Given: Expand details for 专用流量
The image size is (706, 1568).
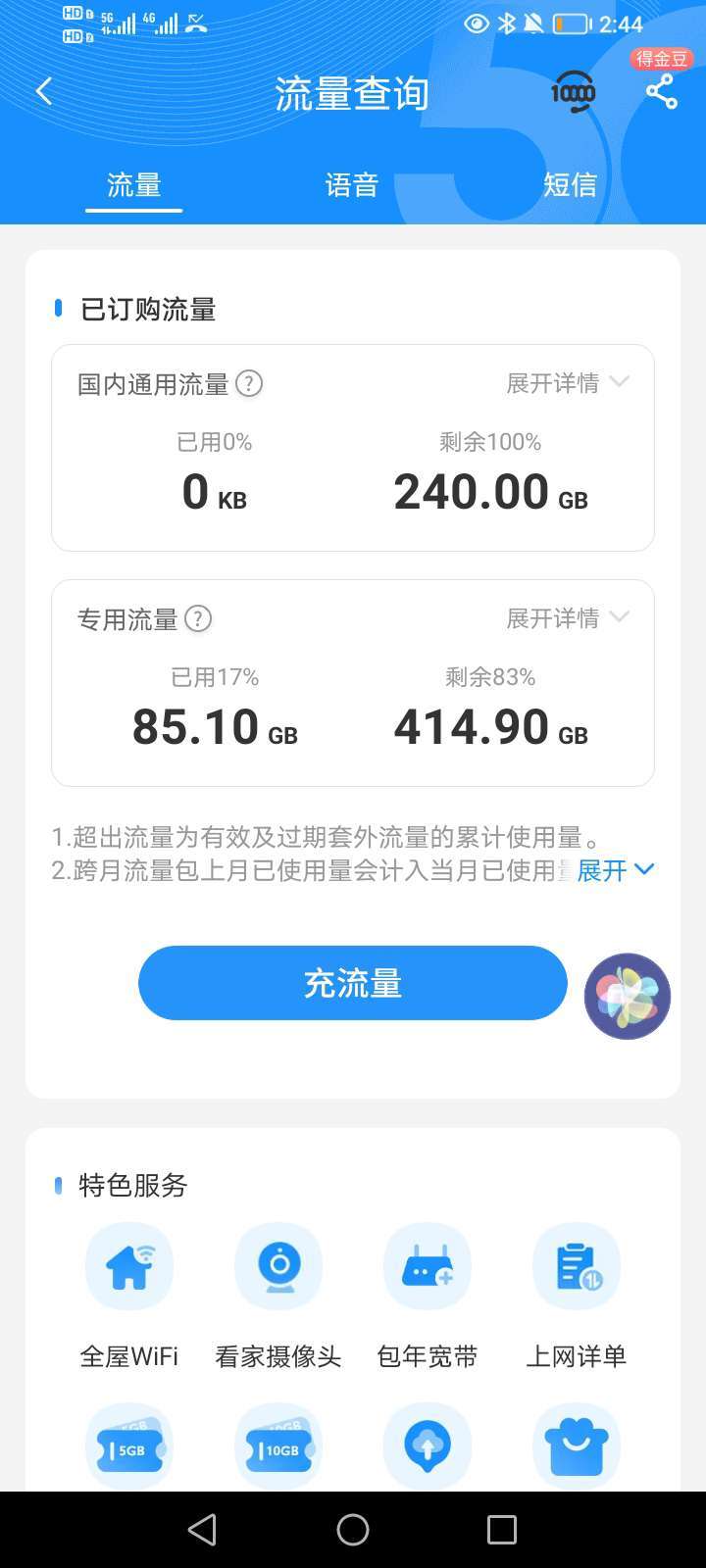Looking at the screenshot, I should click(568, 618).
